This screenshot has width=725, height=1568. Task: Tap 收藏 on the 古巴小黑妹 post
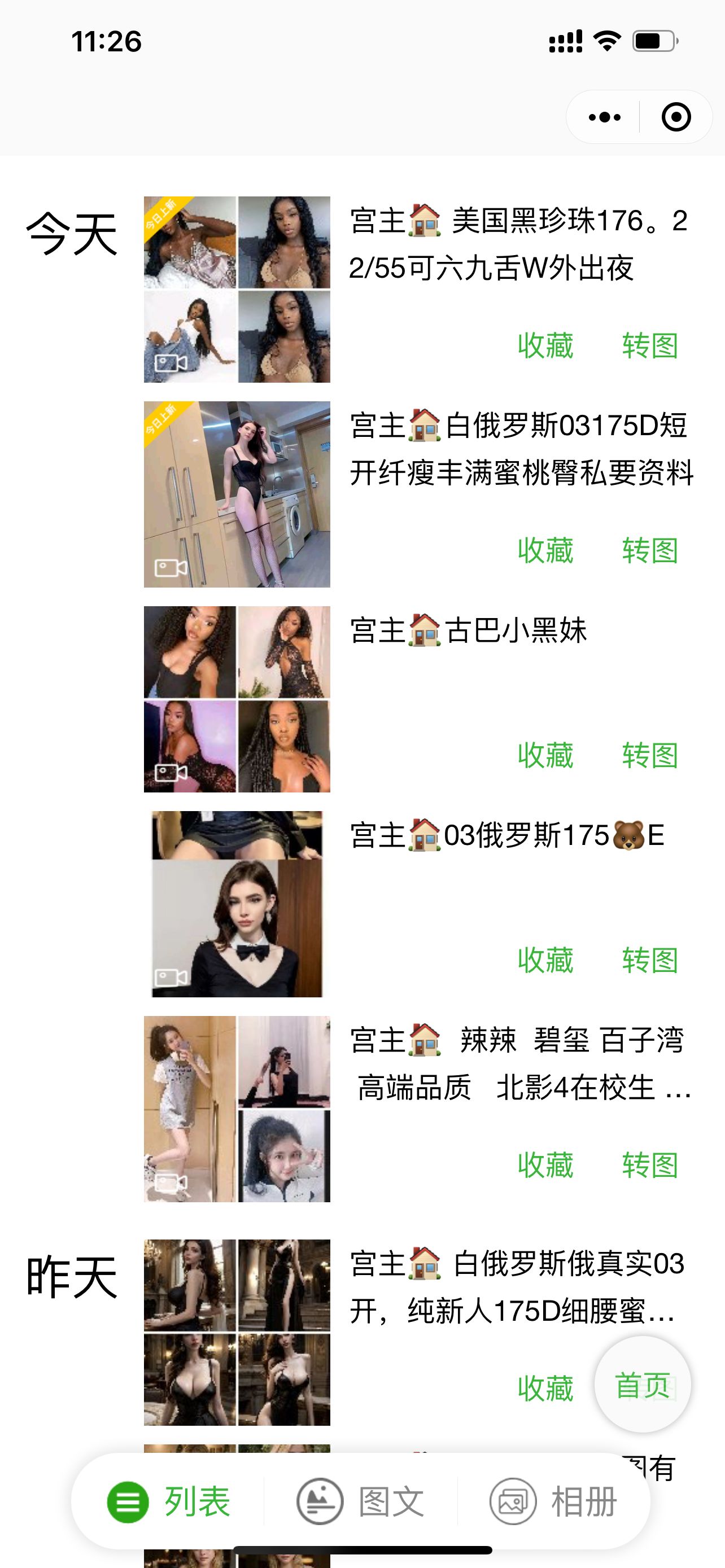545,755
